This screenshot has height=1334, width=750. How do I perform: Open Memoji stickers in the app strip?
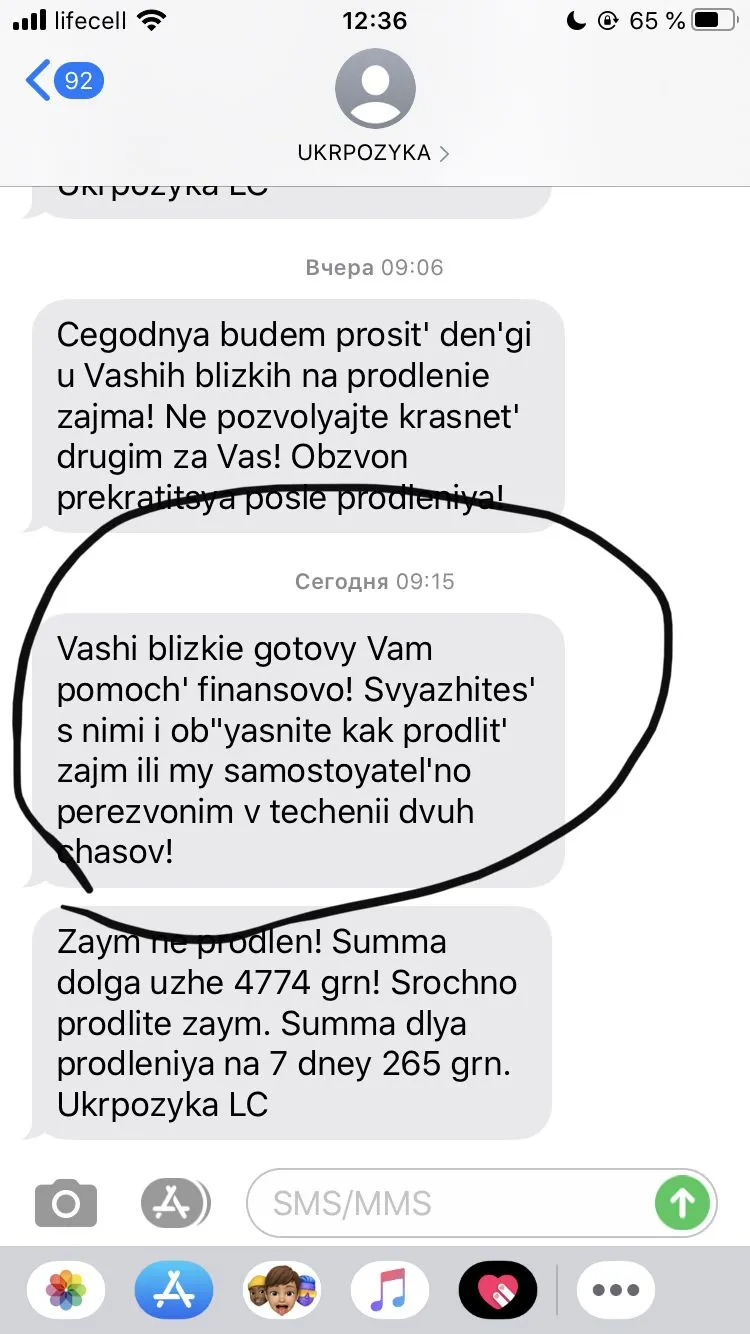pos(282,1290)
